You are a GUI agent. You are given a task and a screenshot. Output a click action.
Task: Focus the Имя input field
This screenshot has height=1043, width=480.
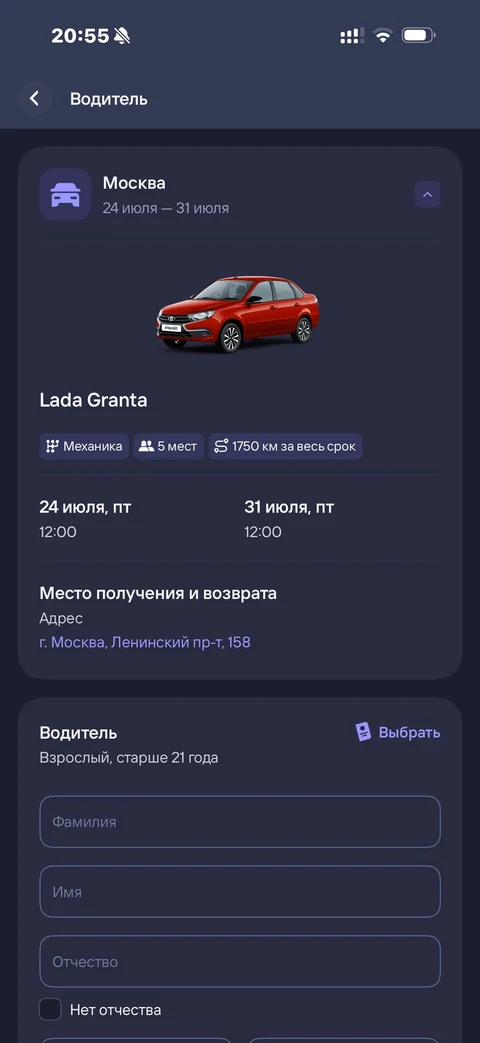(240, 891)
